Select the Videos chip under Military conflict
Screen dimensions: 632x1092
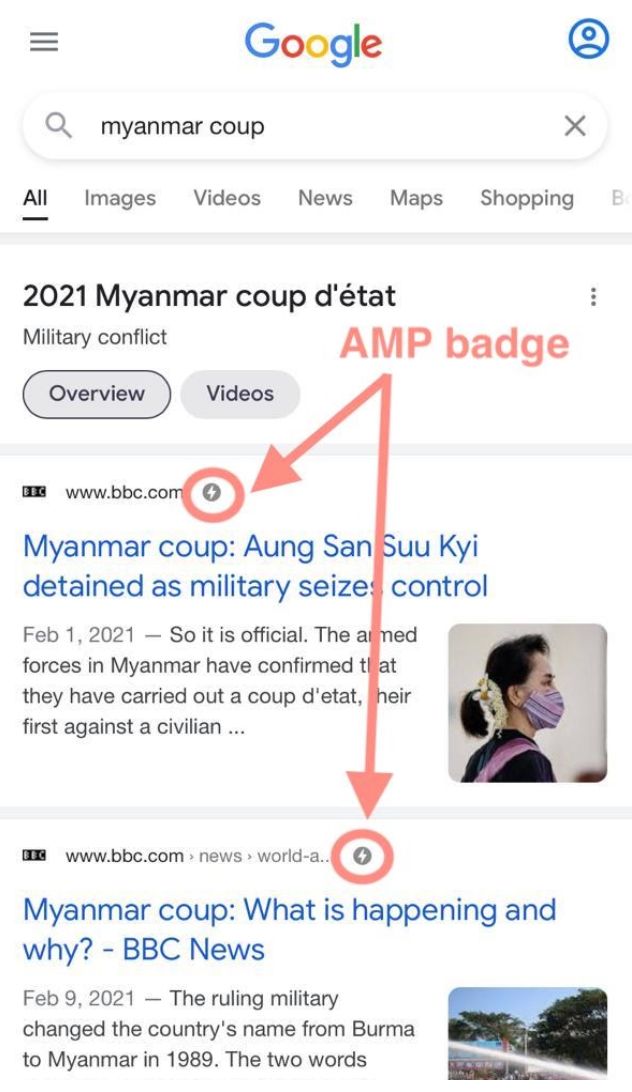click(240, 393)
